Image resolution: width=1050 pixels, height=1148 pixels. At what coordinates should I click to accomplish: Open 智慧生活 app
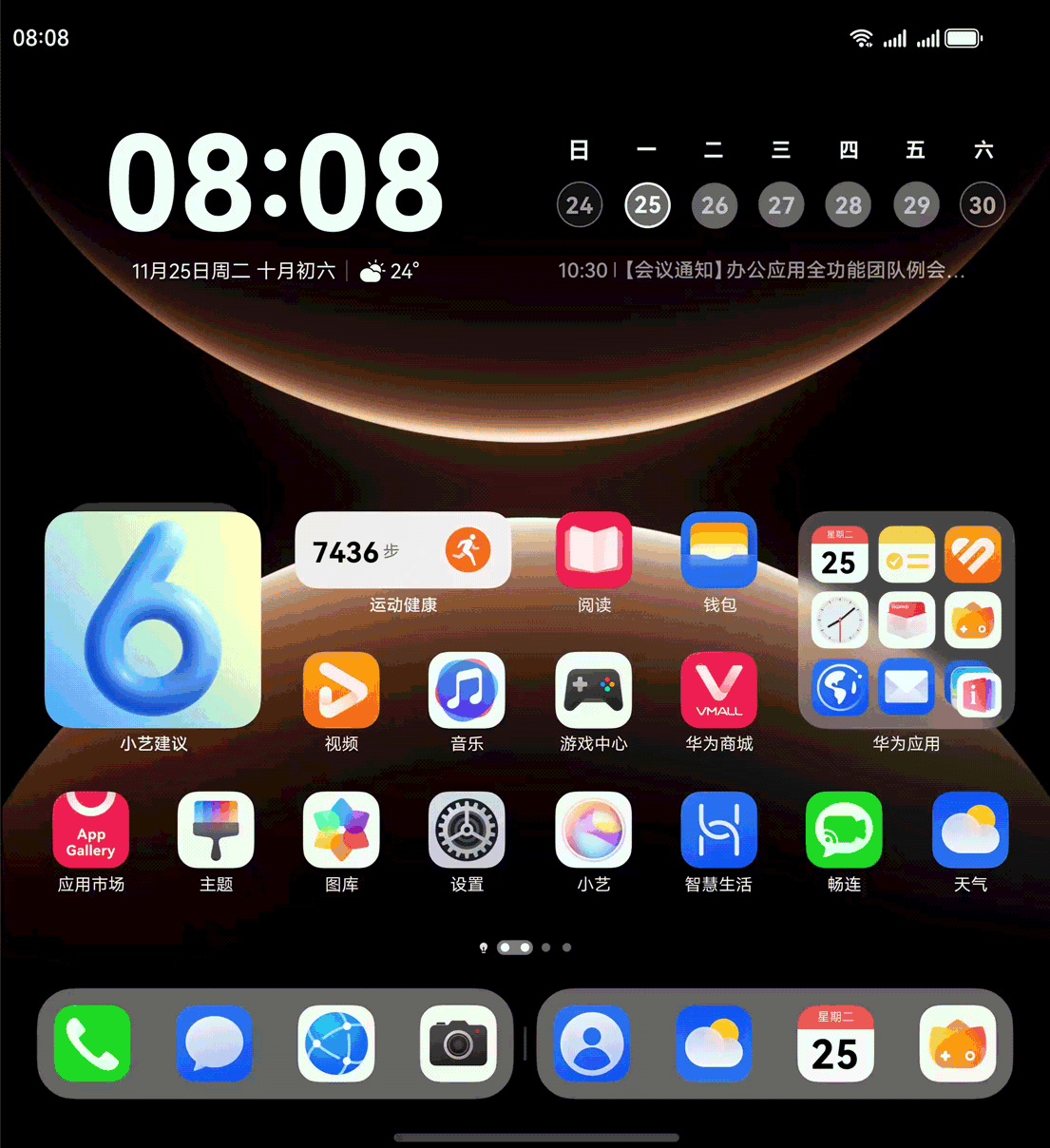click(x=719, y=830)
